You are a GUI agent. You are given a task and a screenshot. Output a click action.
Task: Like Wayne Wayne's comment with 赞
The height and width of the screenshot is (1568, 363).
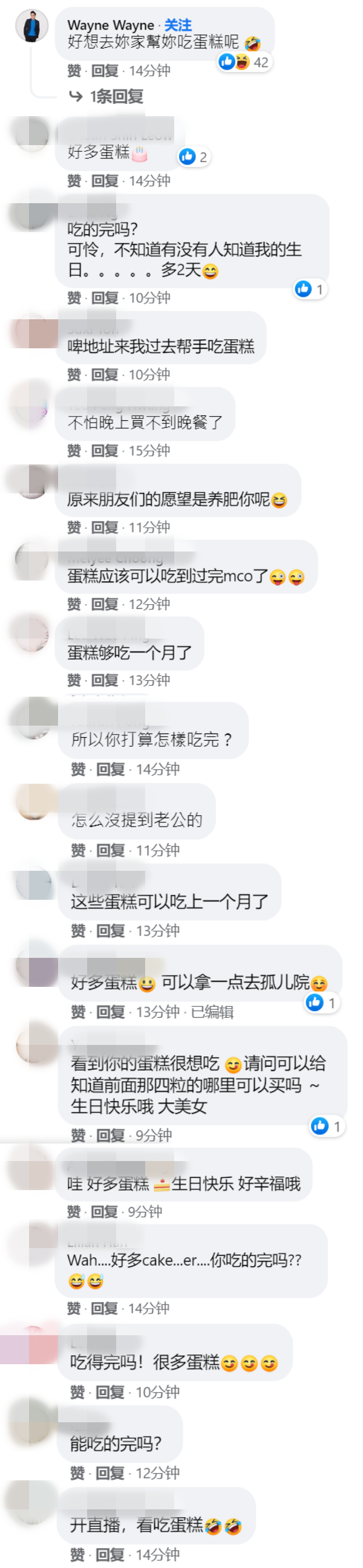coord(74,71)
